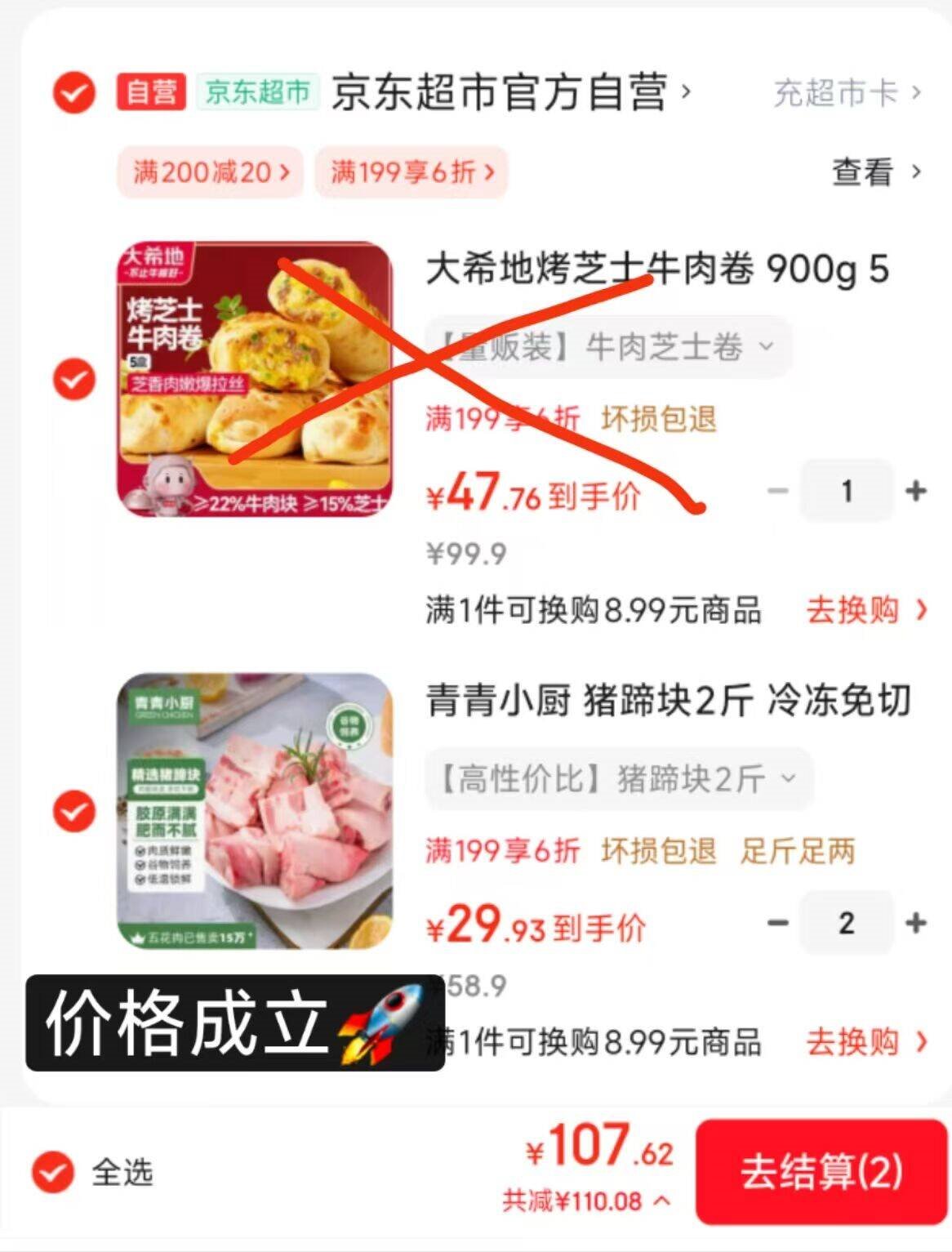Image resolution: width=952 pixels, height=1252 pixels.
Task: Tap 去换购 under the 大希地 beef roll
Action: pos(865,610)
